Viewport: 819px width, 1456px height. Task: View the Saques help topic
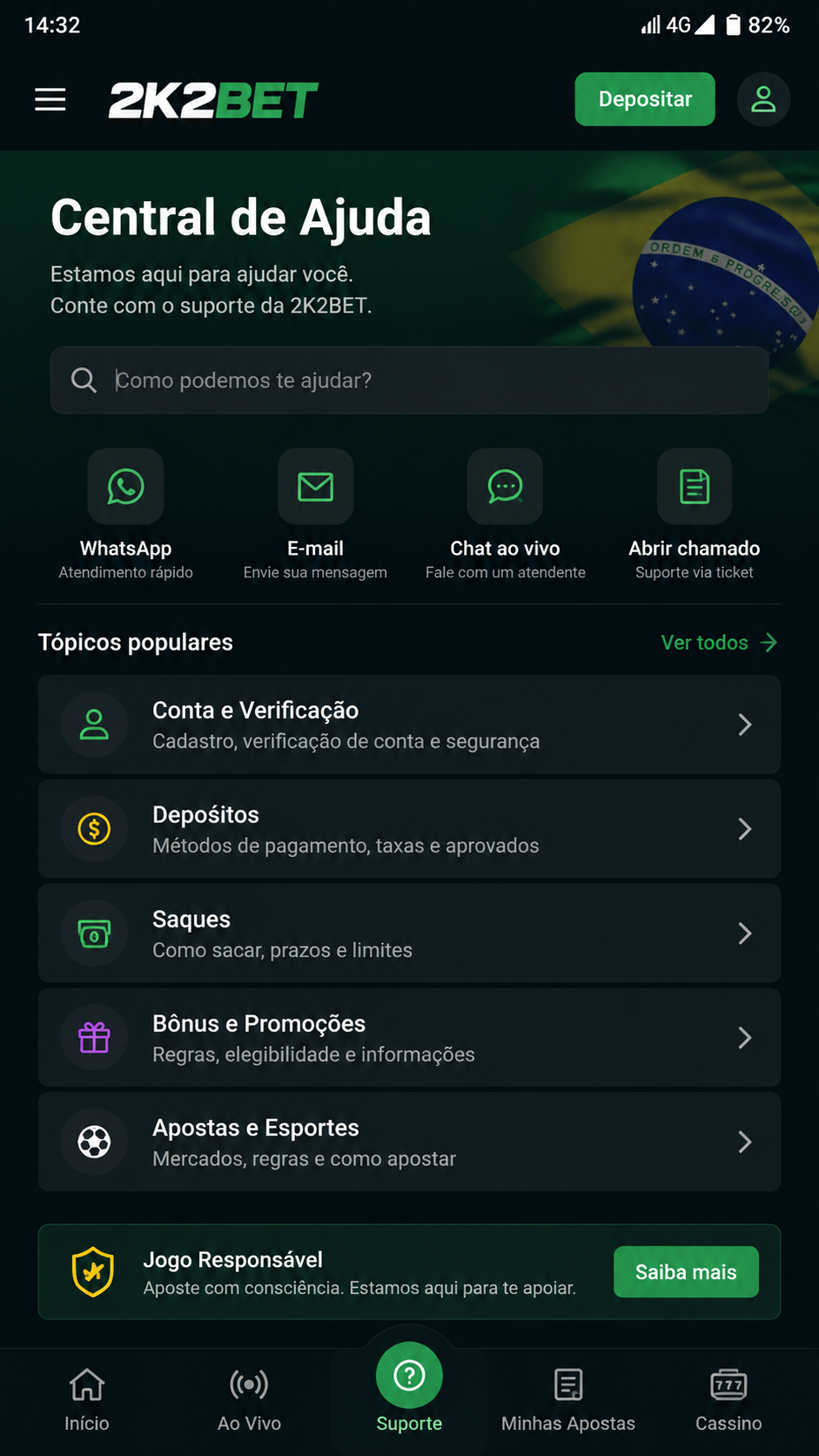pos(409,934)
